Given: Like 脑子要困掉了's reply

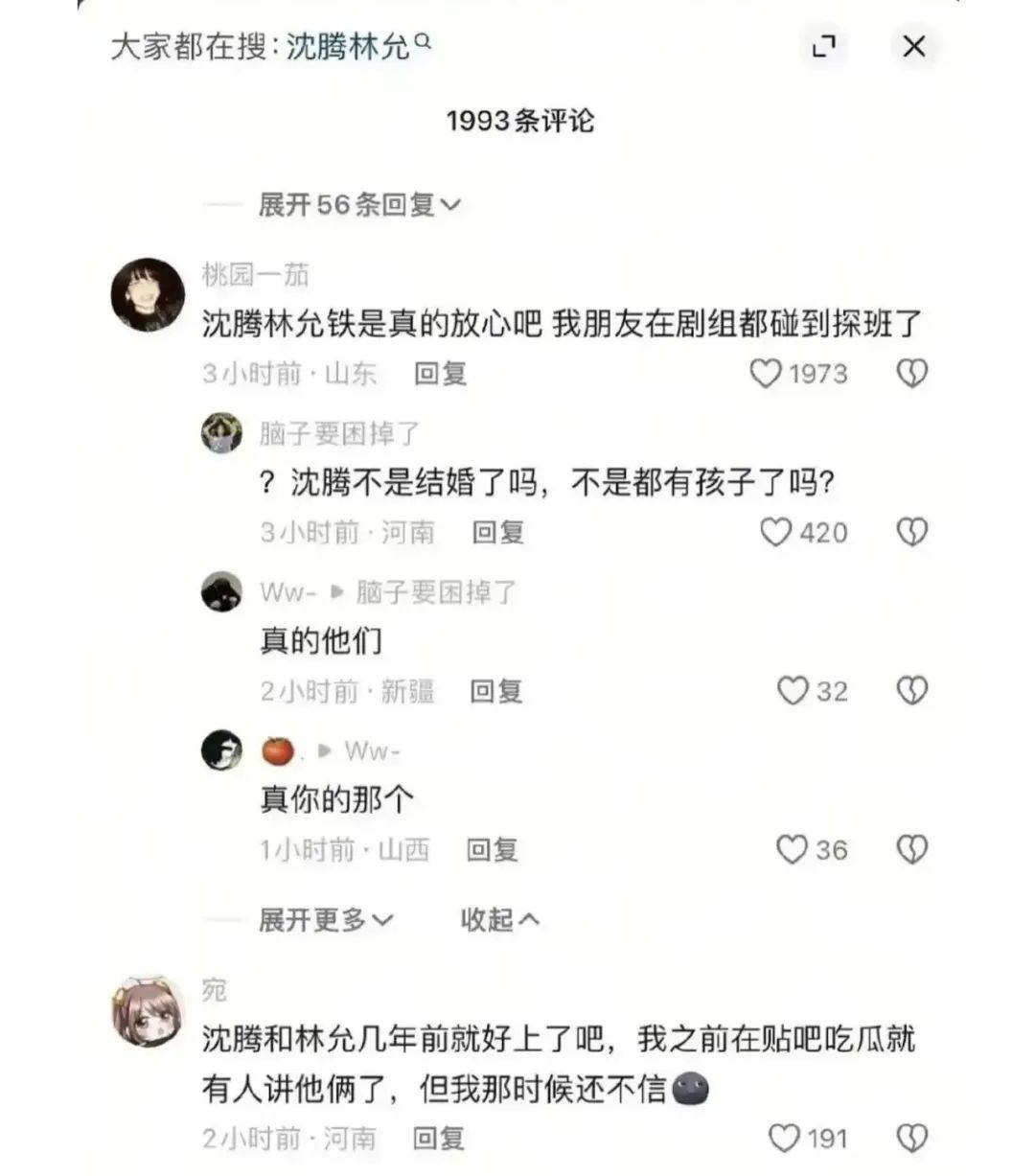Looking at the screenshot, I should coord(775,532).
